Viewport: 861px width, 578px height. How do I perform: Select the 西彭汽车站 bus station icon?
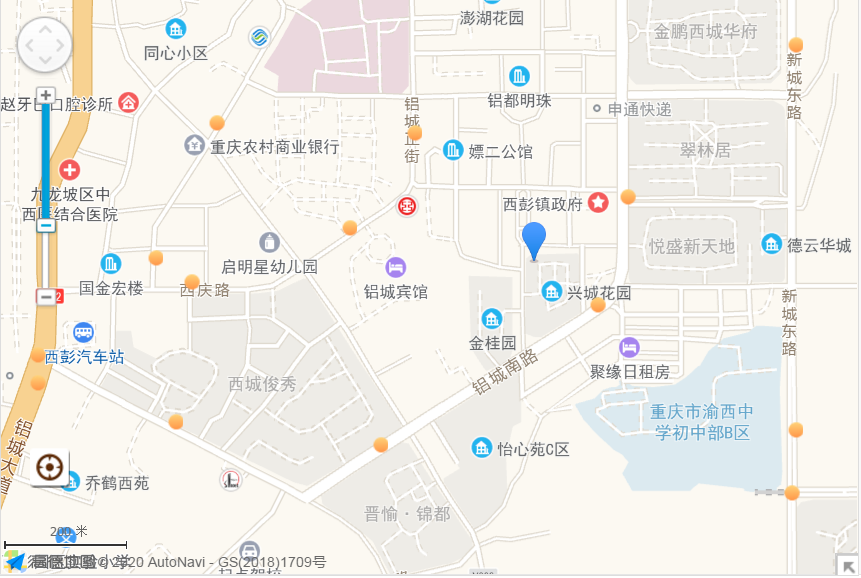pos(84,333)
